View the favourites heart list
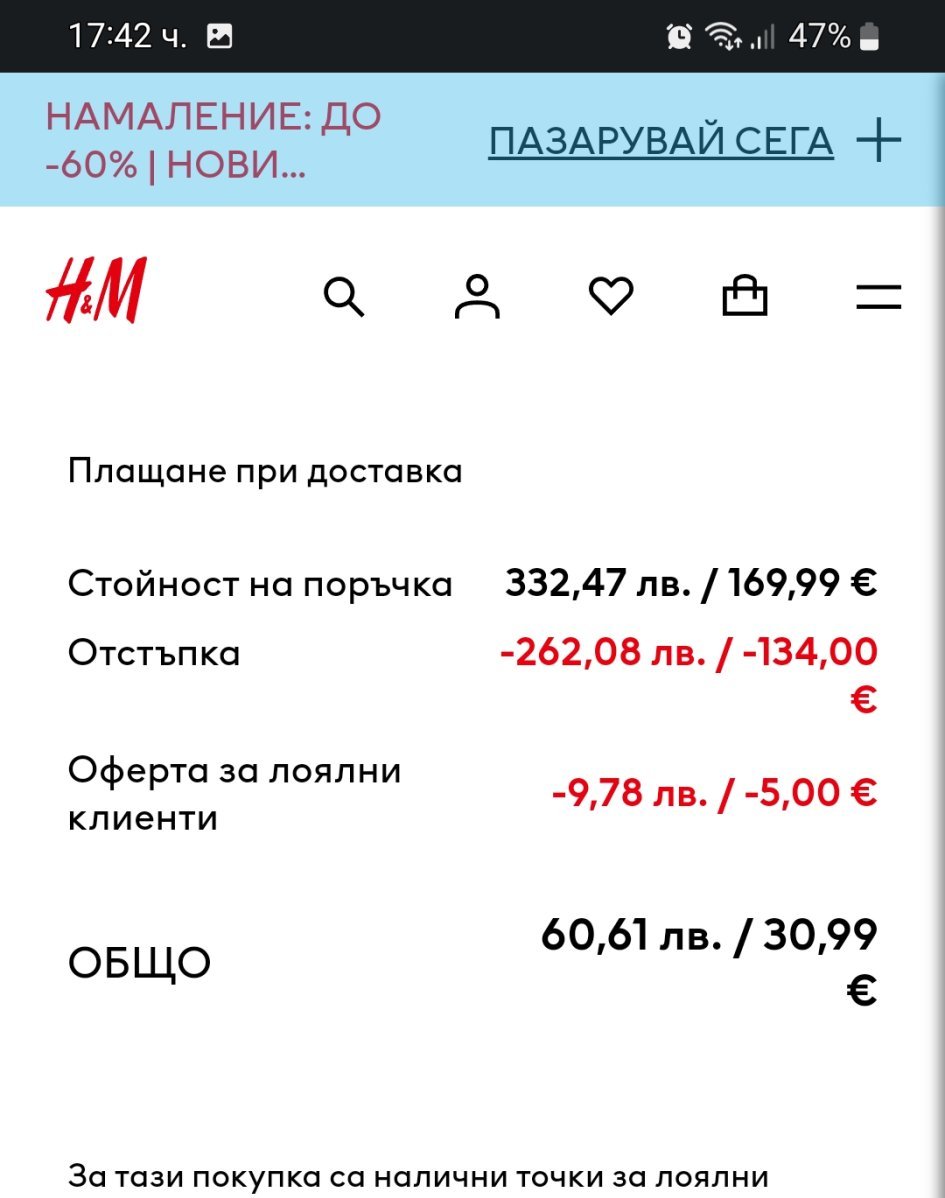Image resolution: width=945 pixels, height=1198 pixels. point(610,297)
